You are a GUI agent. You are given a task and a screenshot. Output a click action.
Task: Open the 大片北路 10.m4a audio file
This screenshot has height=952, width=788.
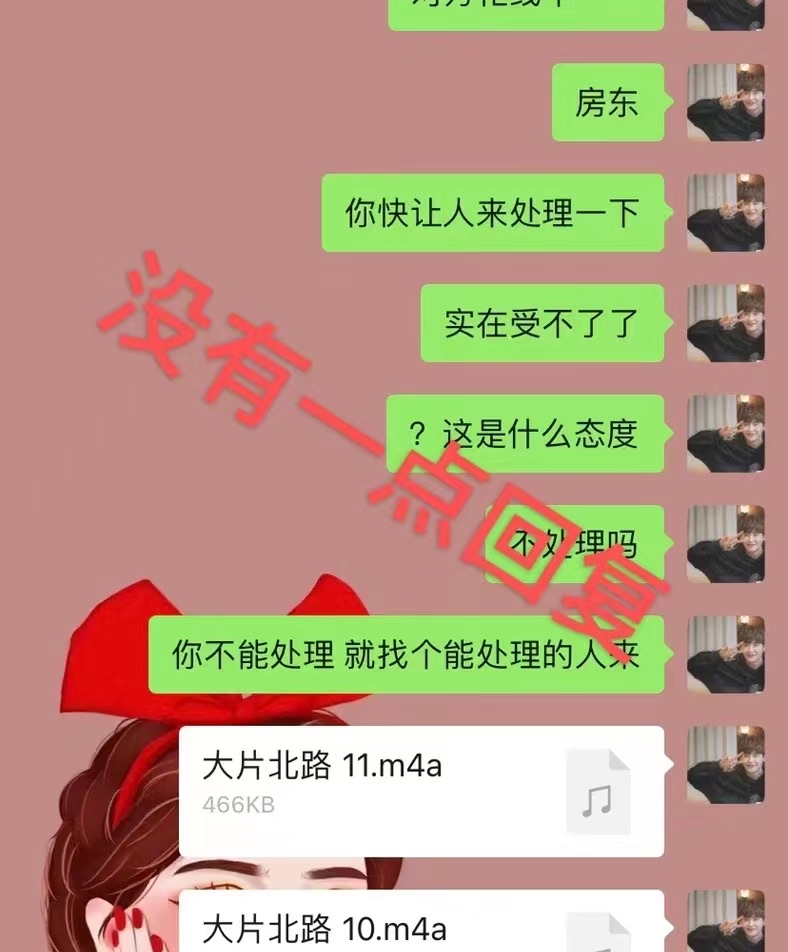pos(420,925)
